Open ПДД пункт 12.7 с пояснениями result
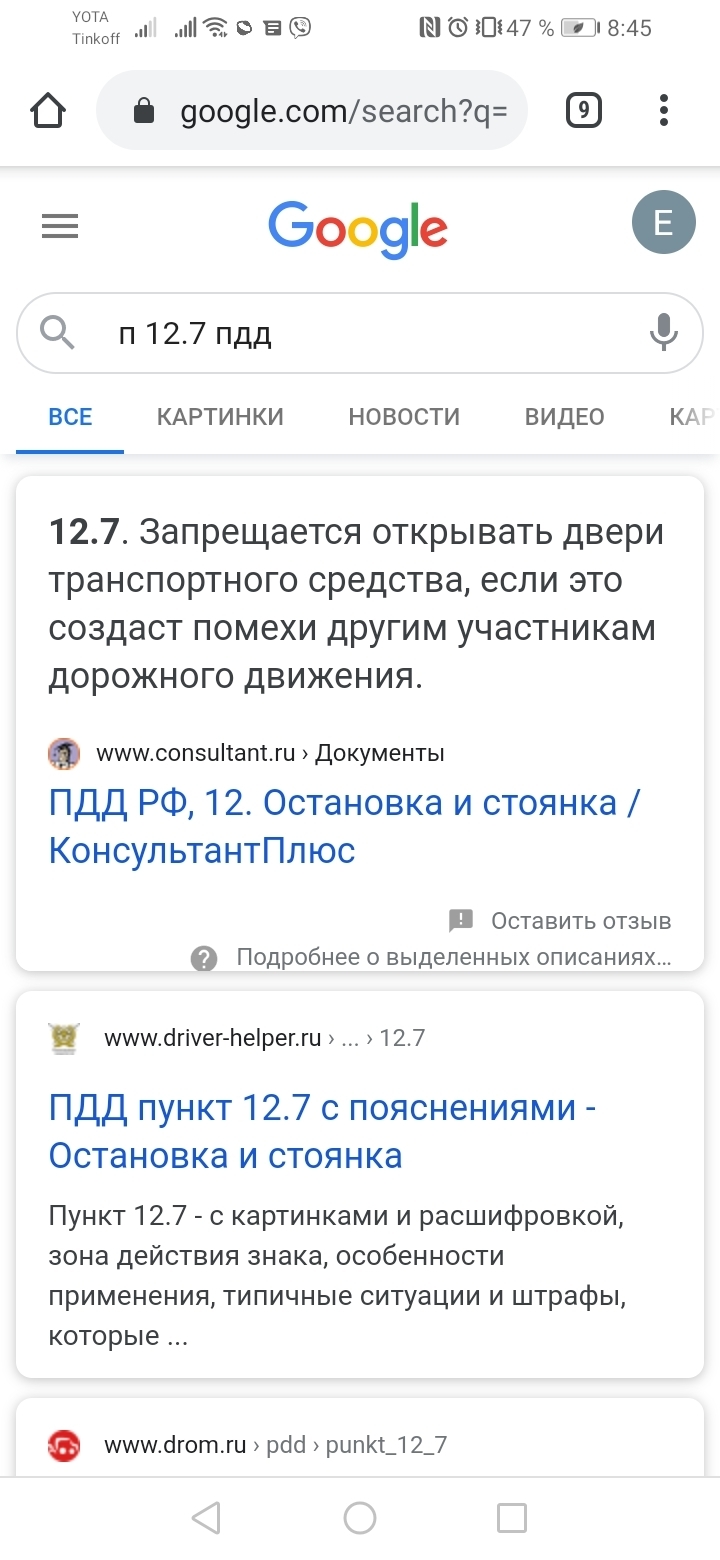Image resolution: width=720 pixels, height=1560 pixels. coord(322,1132)
